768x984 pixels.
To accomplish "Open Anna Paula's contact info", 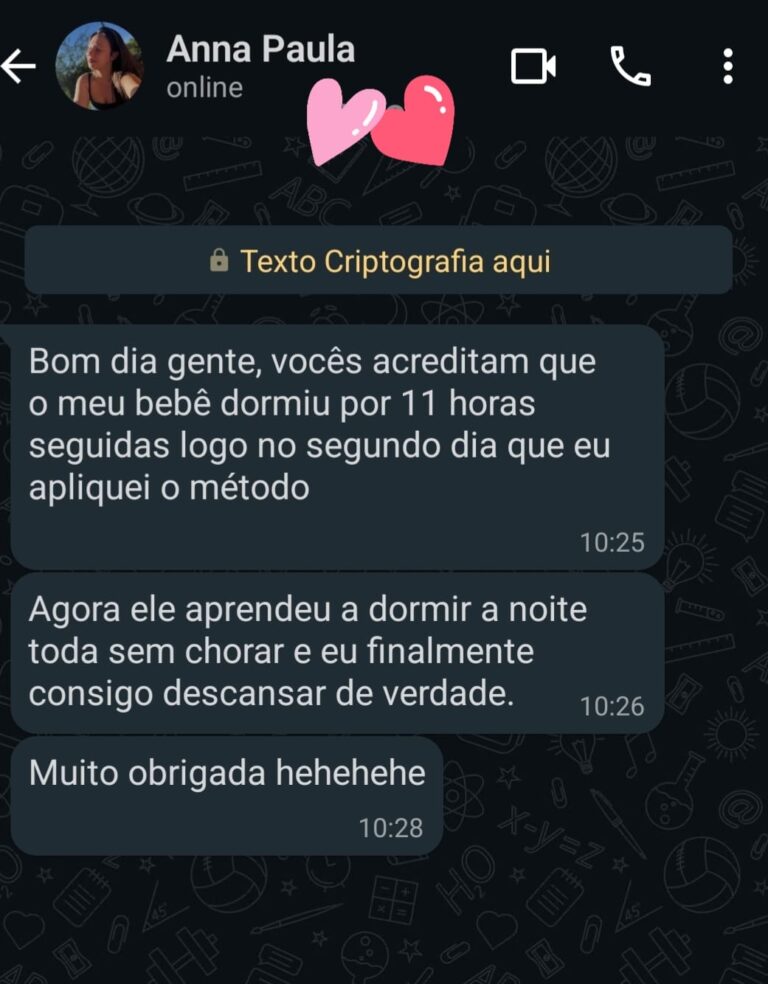I will pyautogui.click(x=260, y=66).
